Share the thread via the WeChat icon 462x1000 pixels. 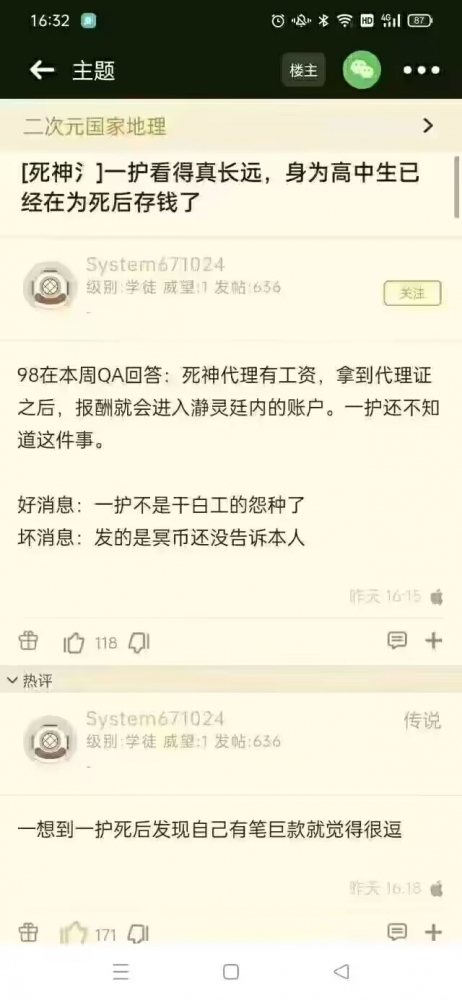click(x=362, y=70)
